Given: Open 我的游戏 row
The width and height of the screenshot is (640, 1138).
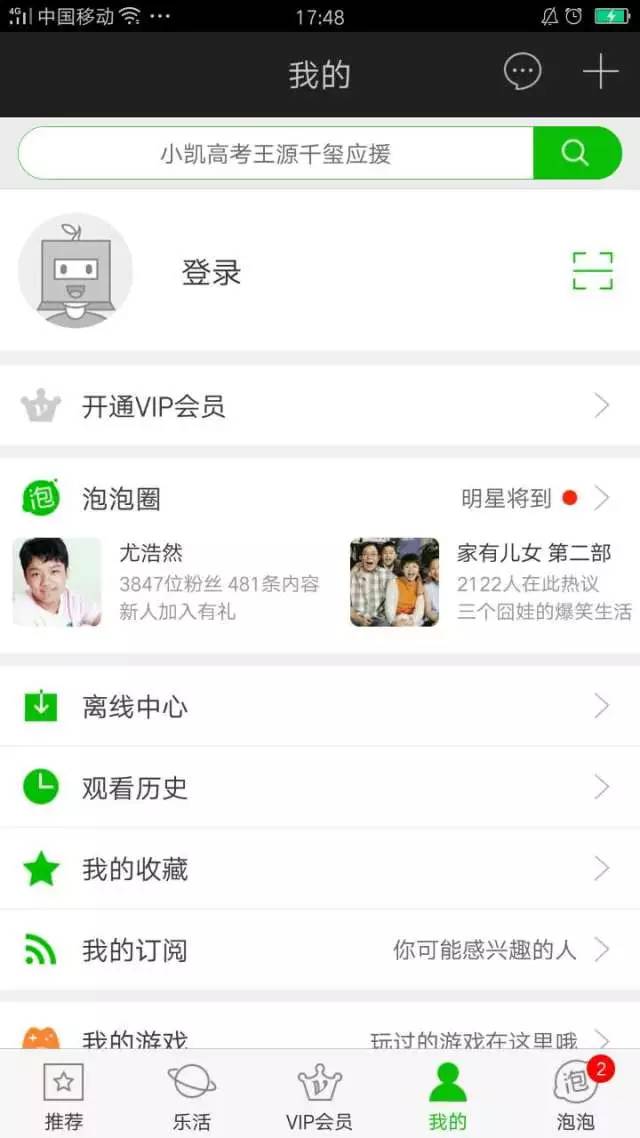Looking at the screenshot, I should pos(320,1035).
